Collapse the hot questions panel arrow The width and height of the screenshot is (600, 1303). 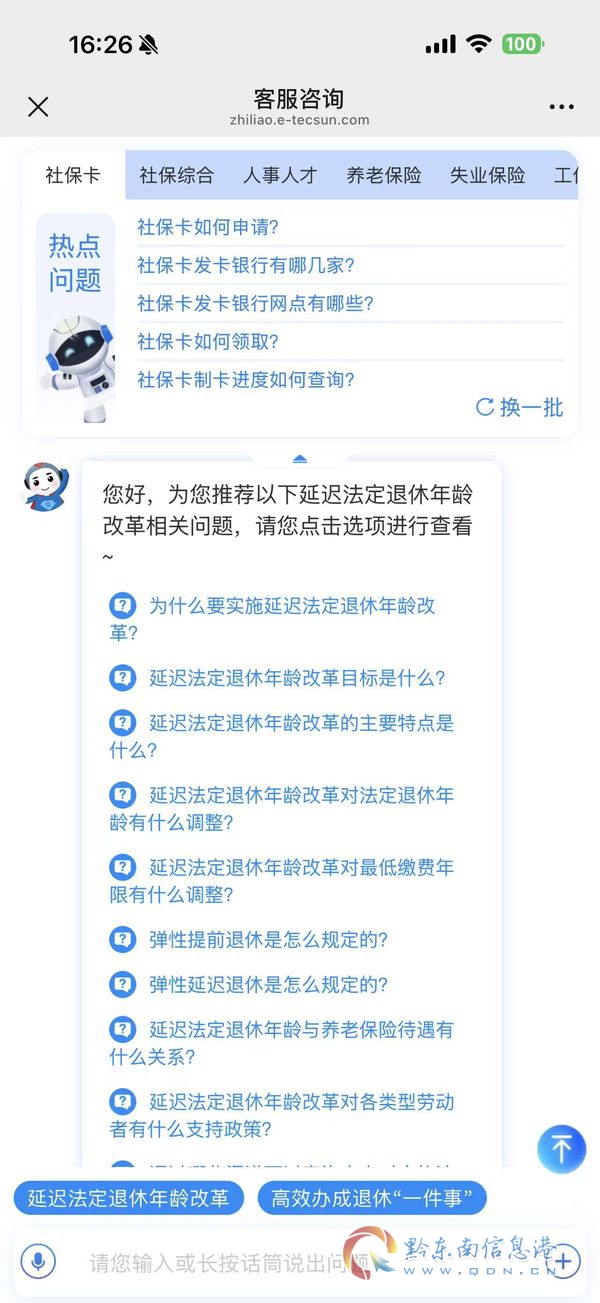click(x=300, y=459)
